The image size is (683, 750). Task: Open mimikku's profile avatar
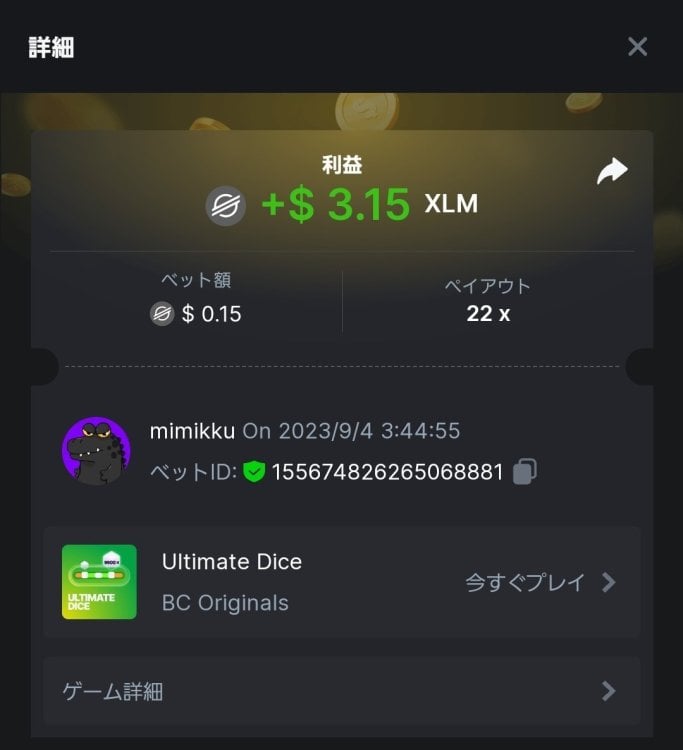96,452
